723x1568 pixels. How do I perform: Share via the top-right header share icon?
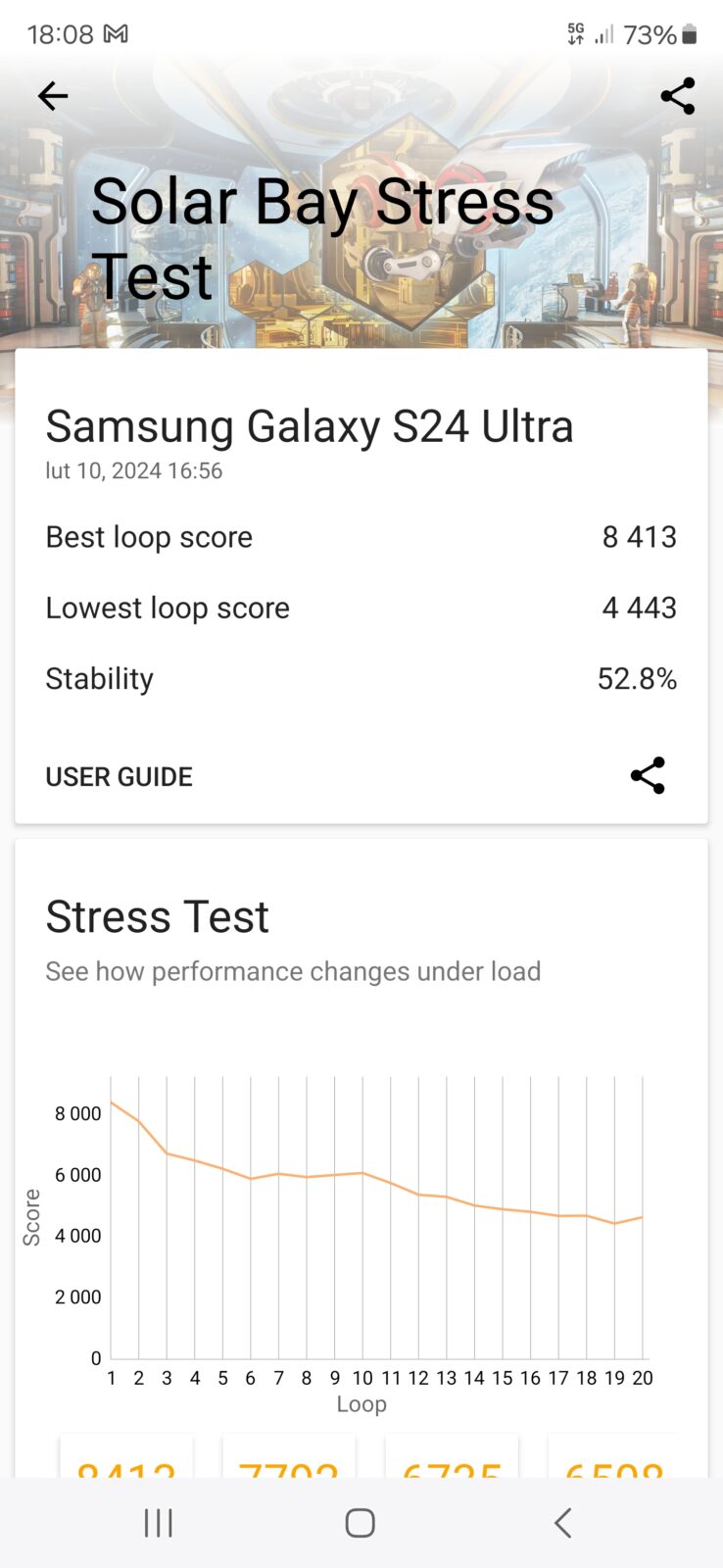(x=677, y=96)
